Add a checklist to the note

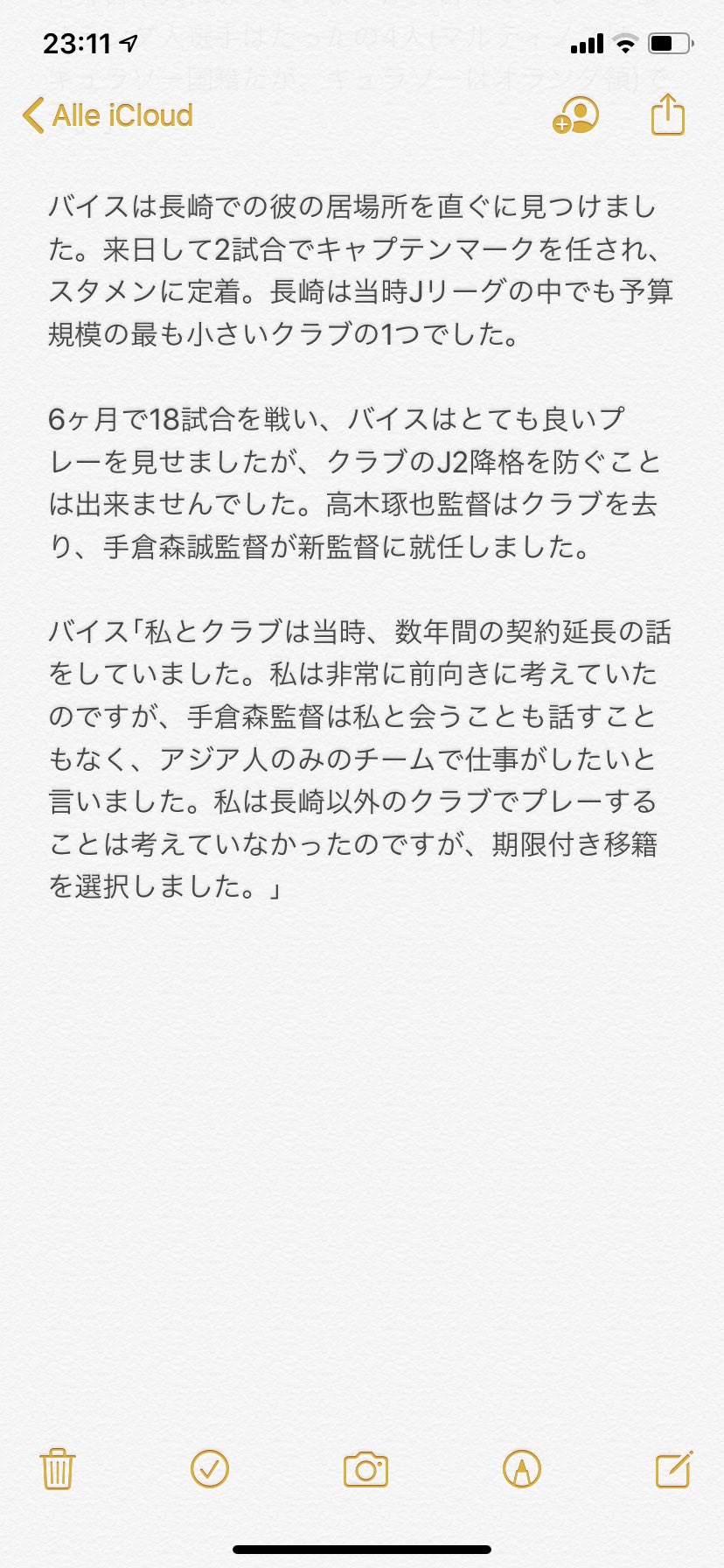tap(210, 1469)
